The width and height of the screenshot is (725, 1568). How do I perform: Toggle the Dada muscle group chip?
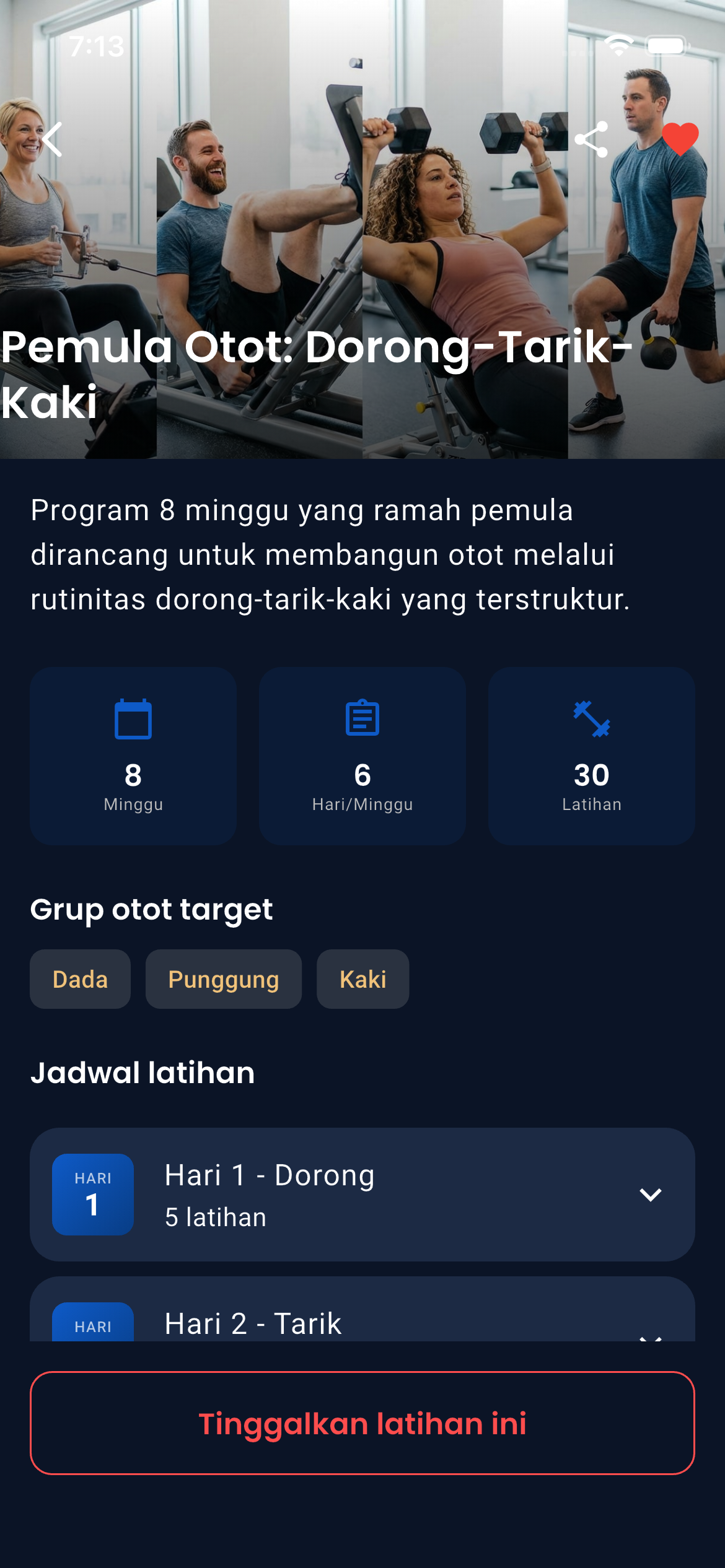(x=80, y=979)
